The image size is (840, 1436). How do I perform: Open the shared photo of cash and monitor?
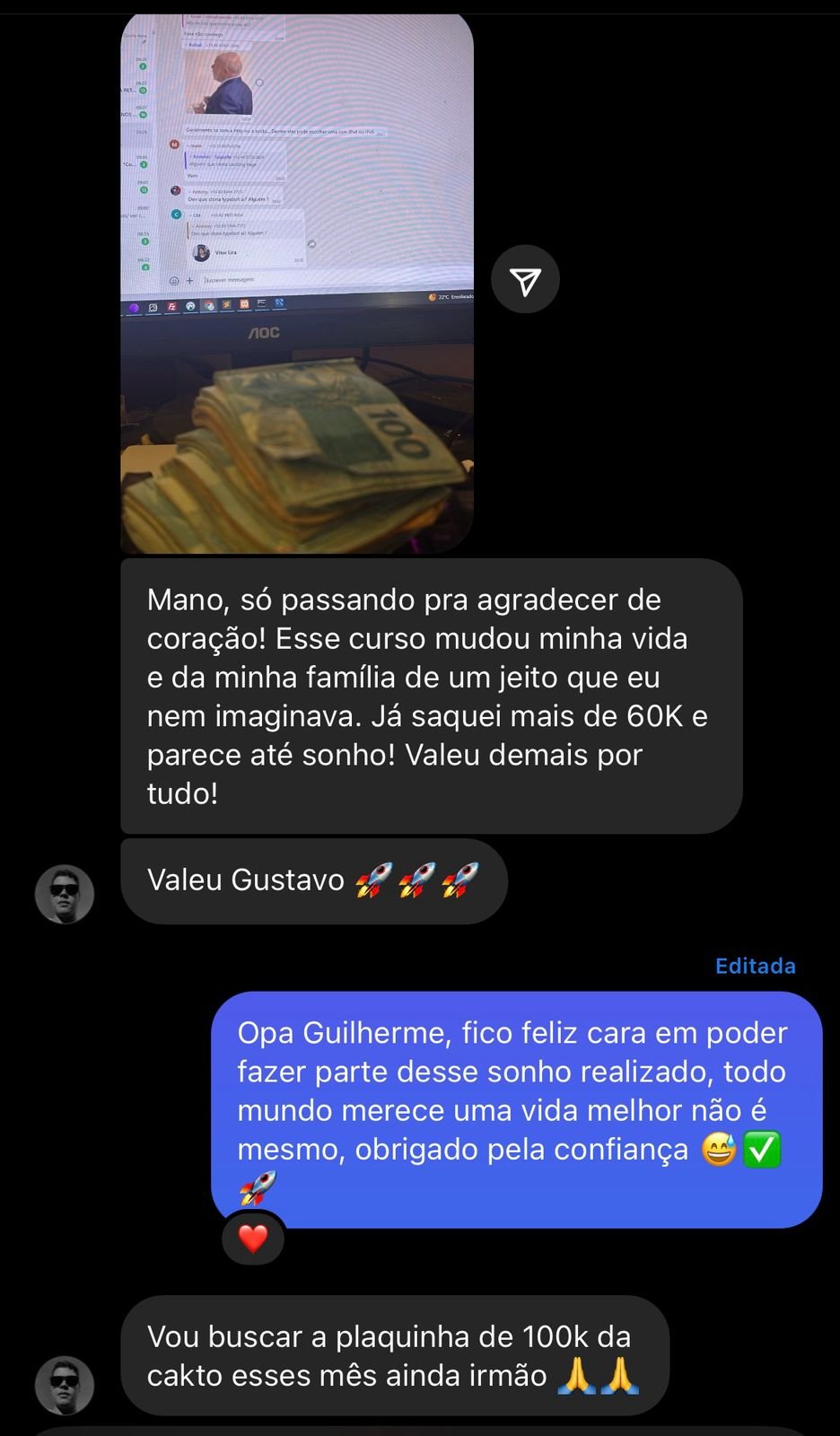pyautogui.click(x=296, y=283)
